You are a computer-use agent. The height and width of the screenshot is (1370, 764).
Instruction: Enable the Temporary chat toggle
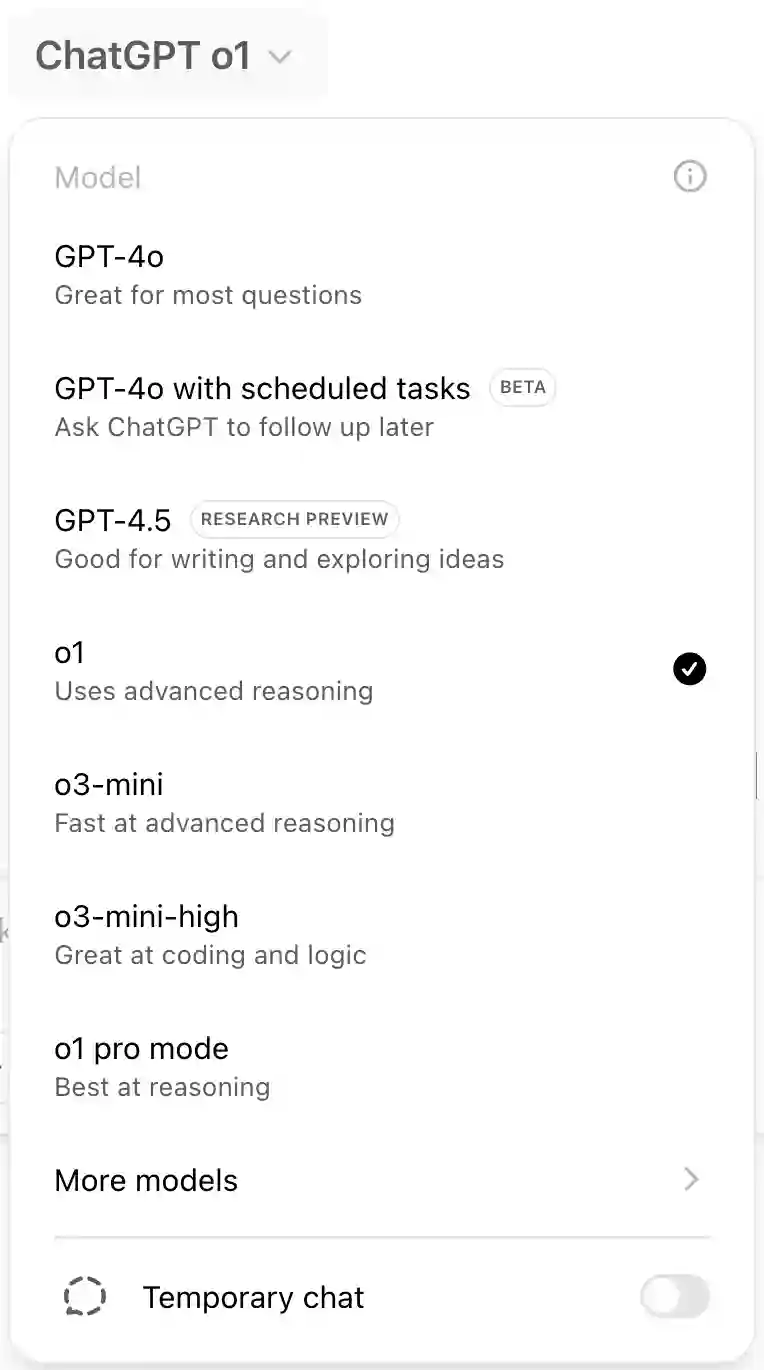[674, 1296]
